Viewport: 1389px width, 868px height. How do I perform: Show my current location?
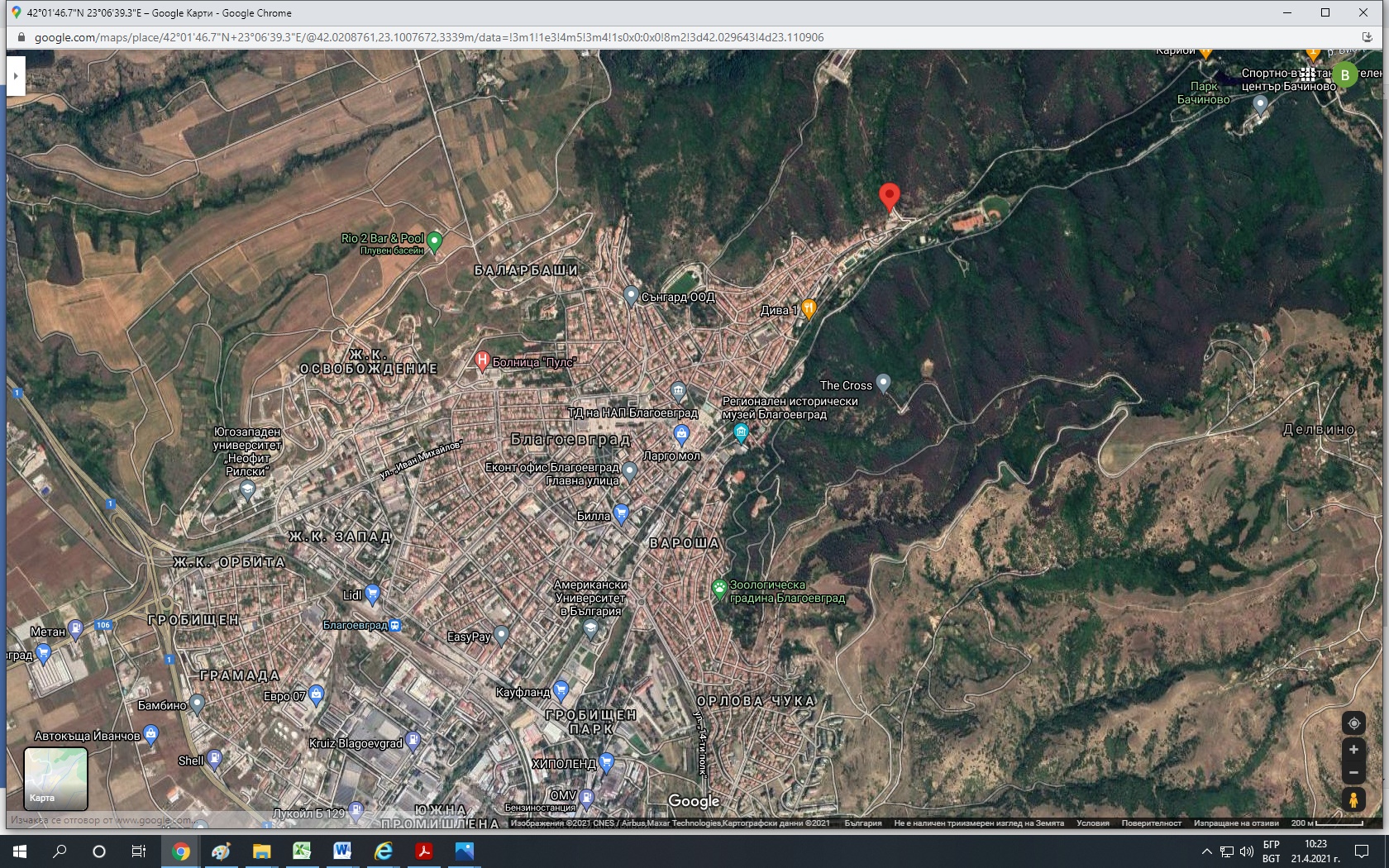click(x=1353, y=723)
